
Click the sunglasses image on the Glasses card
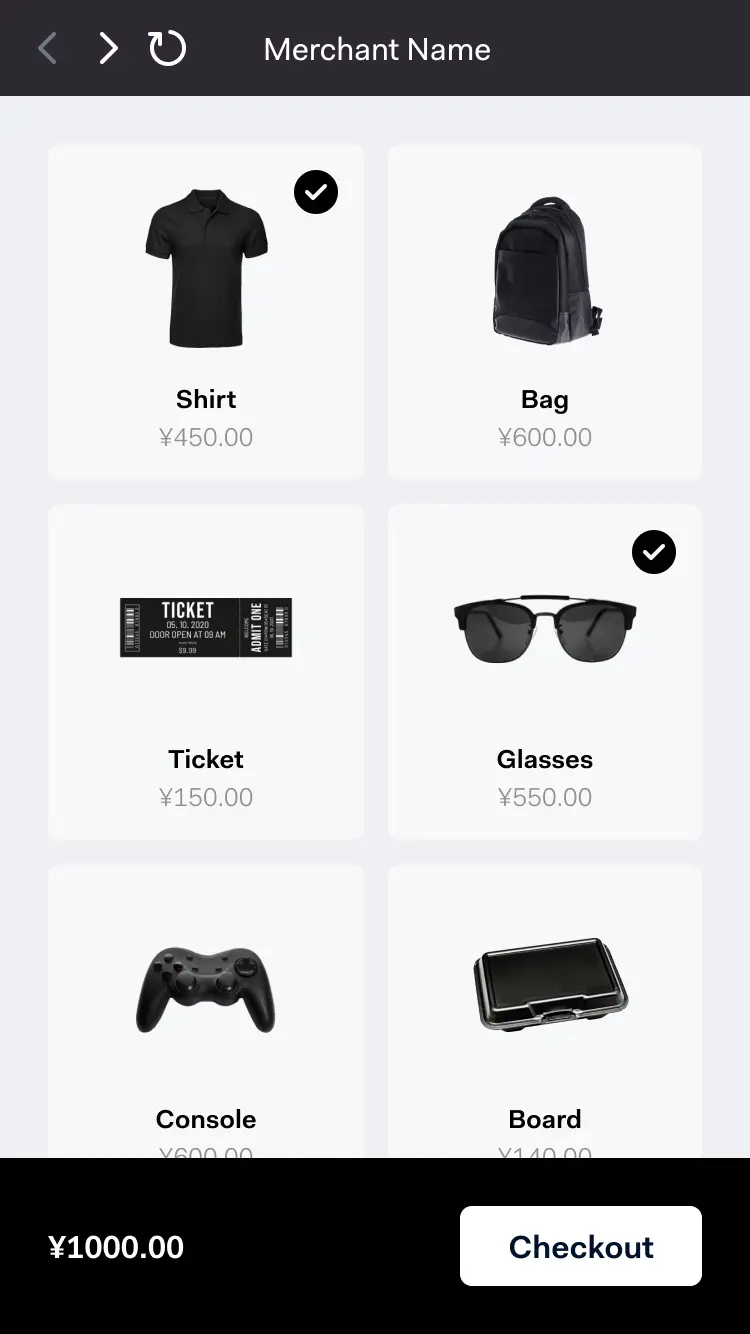click(545, 625)
